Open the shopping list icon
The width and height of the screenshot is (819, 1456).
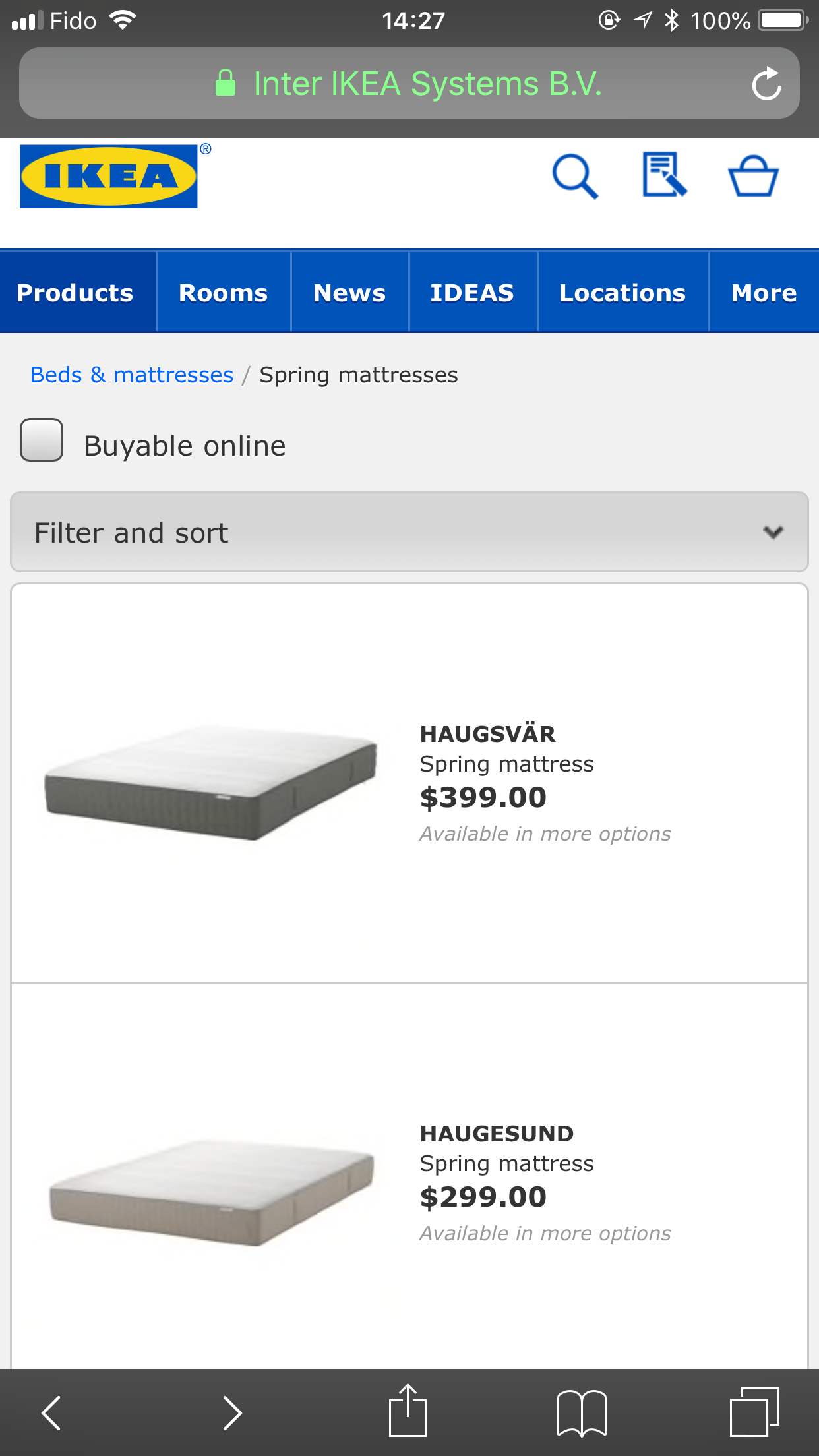coord(664,175)
